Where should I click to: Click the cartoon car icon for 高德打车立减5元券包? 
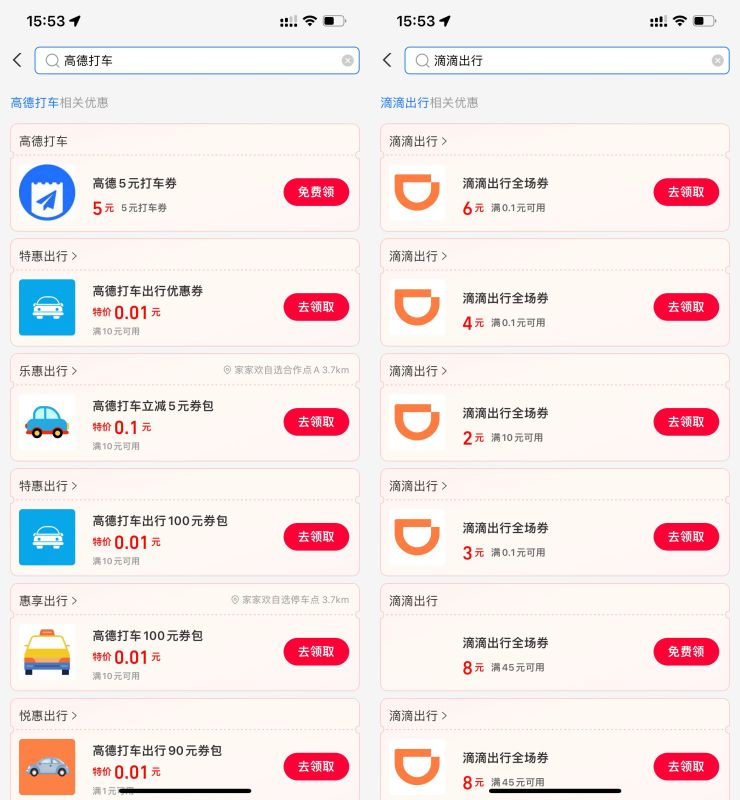46,422
